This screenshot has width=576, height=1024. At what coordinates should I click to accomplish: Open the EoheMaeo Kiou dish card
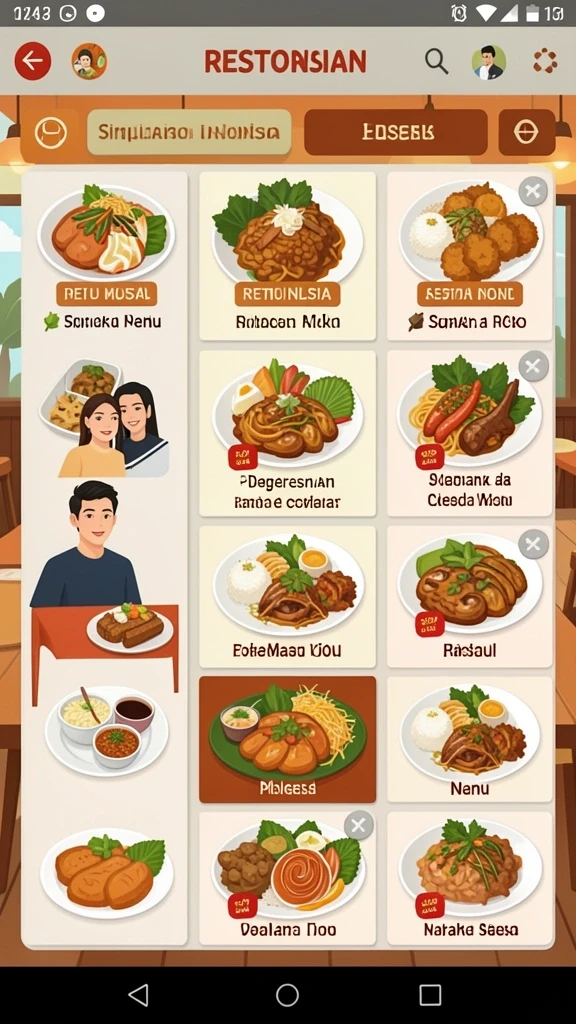point(287,596)
